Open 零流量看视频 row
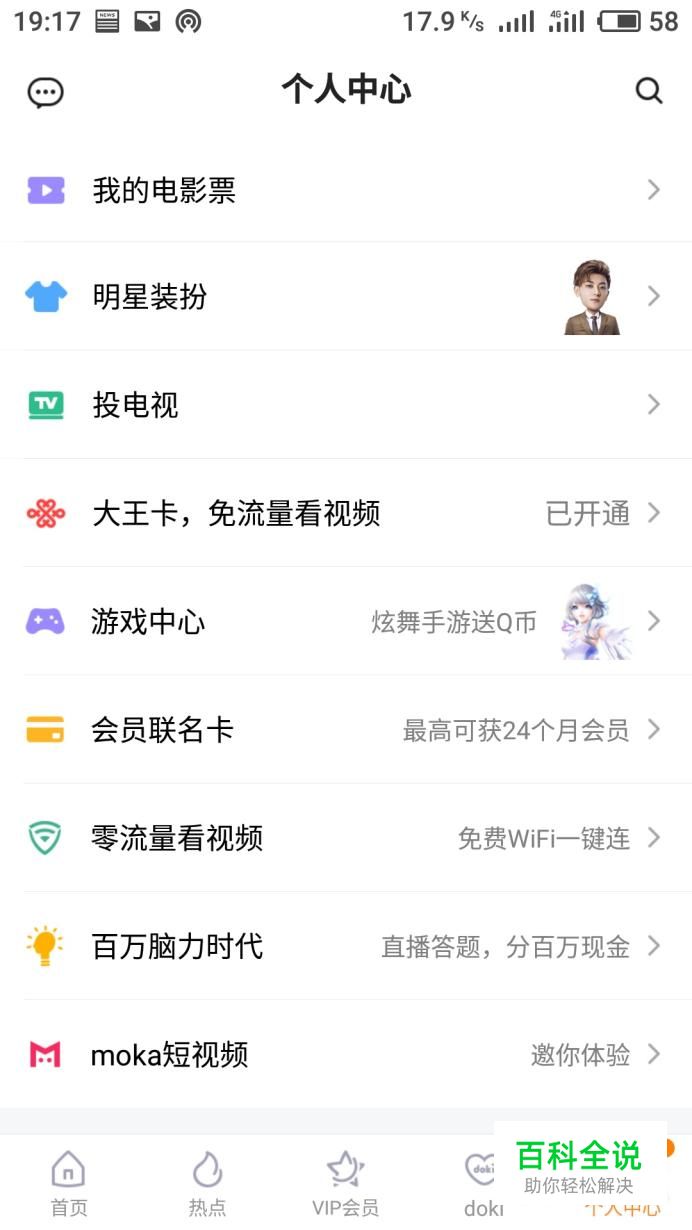Image resolution: width=692 pixels, height=1230 pixels. [345, 838]
